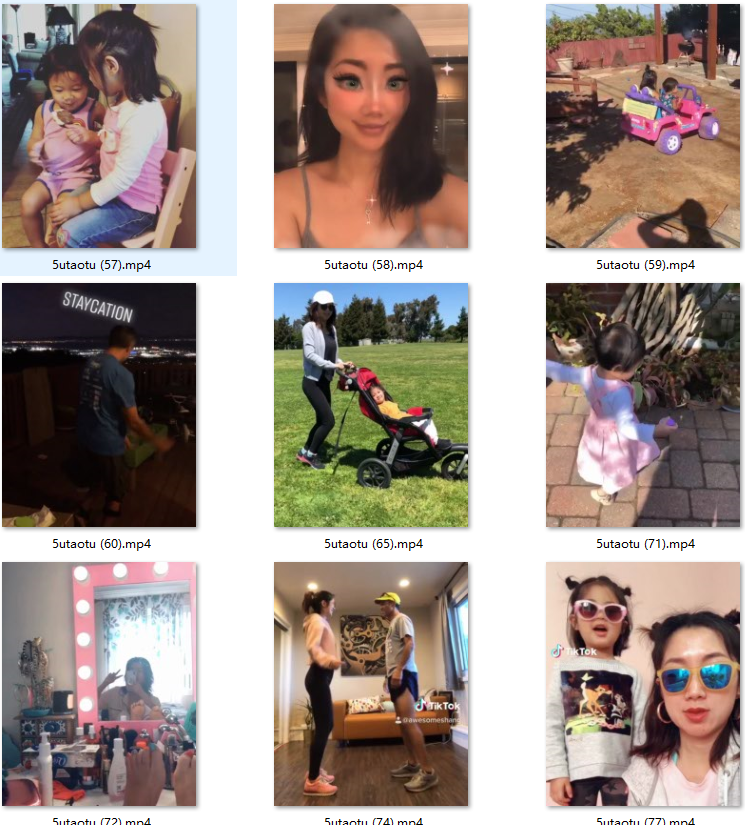Select the 5utaotu (58).mp4 video

371,126
